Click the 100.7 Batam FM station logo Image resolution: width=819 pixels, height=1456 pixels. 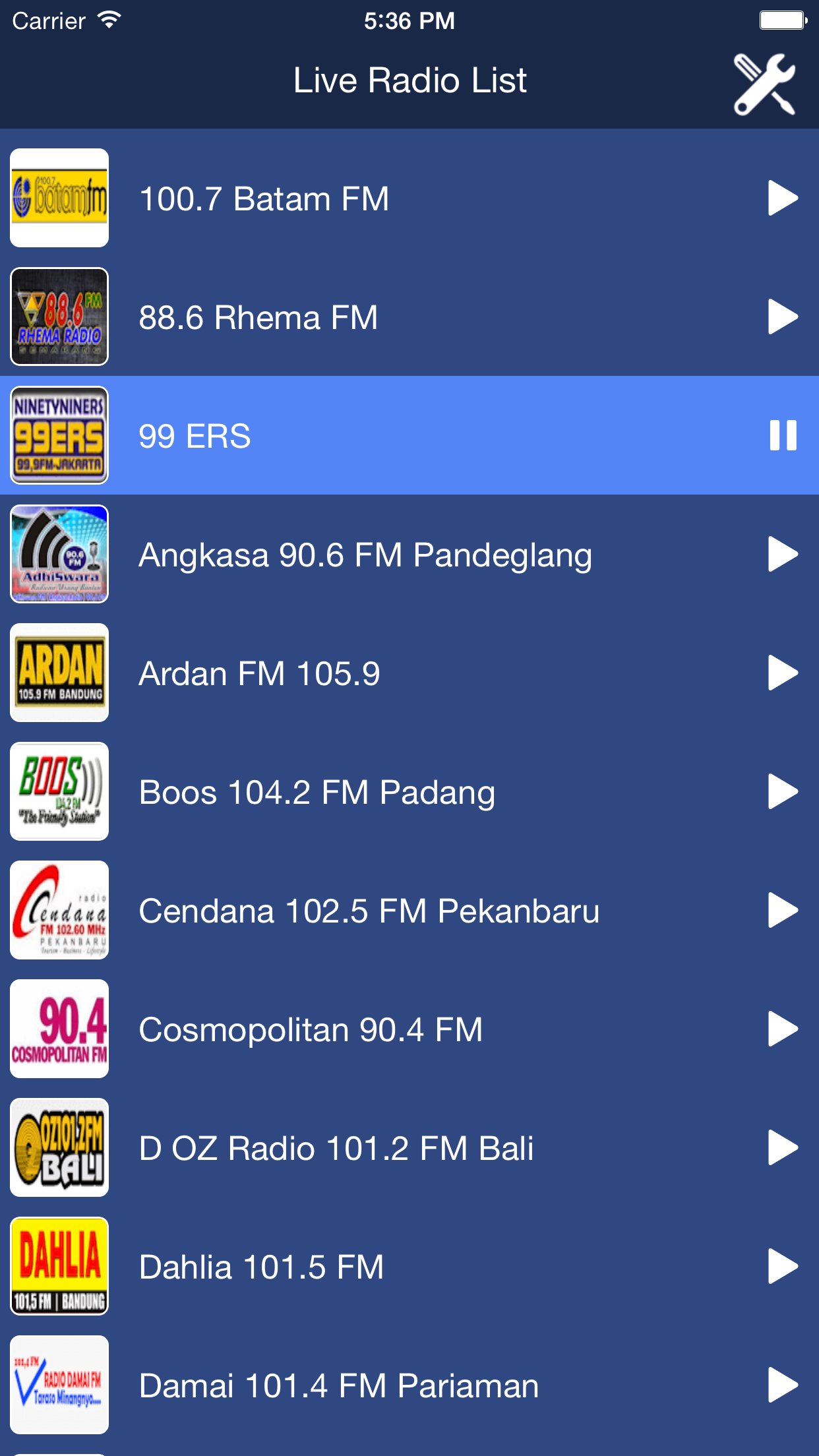pos(59,197)
